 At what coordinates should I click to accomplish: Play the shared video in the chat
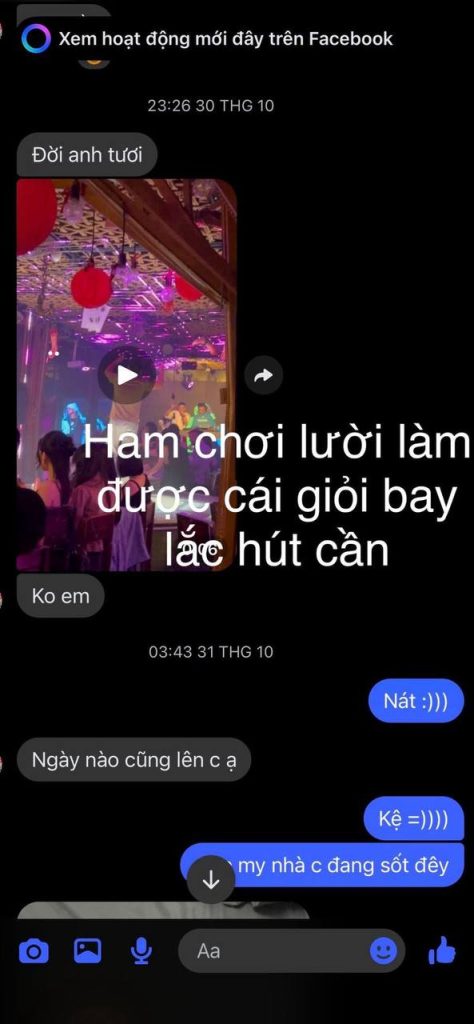click(x=127, y=375)
